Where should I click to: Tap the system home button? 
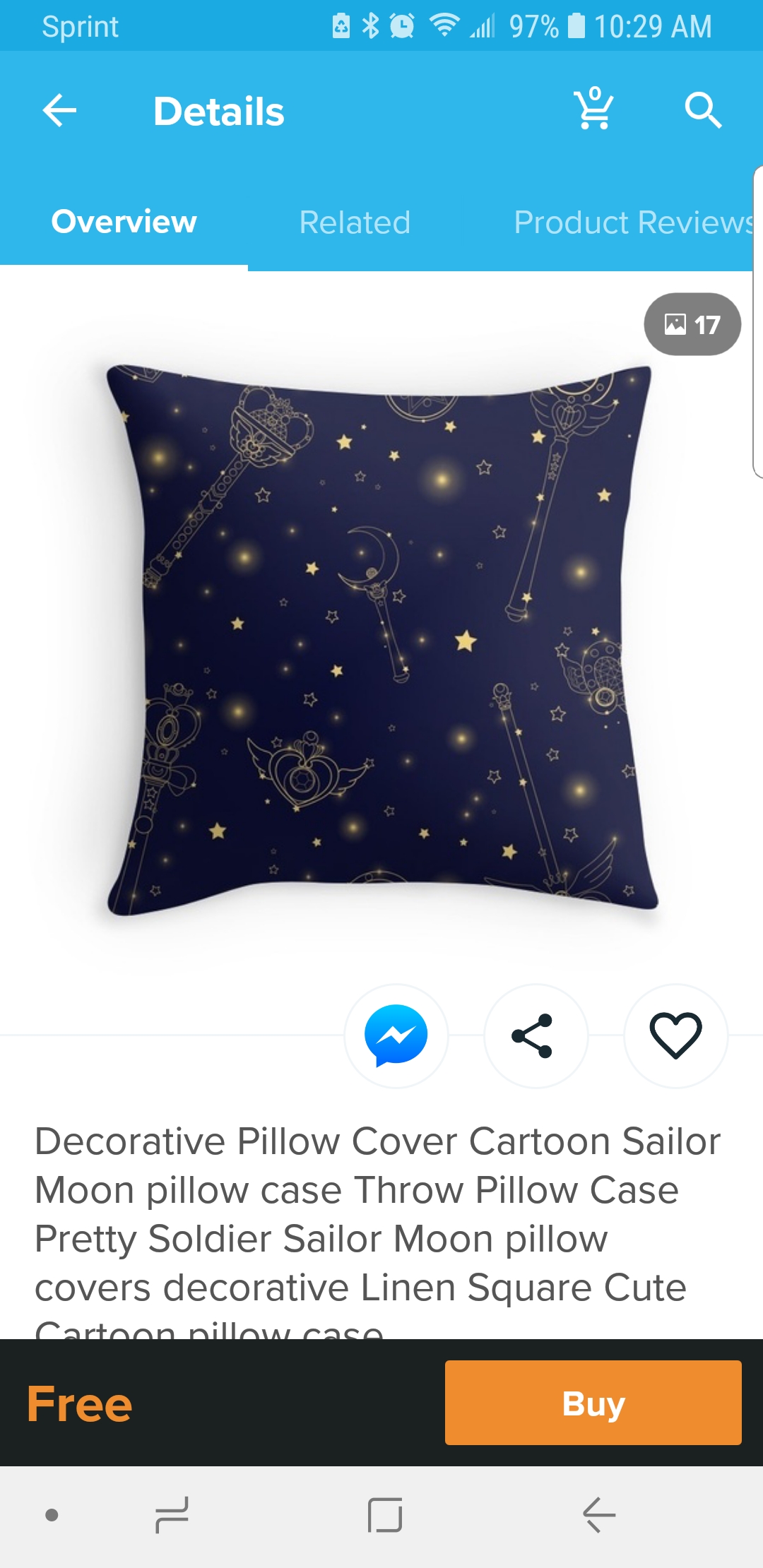(385, 1515)
